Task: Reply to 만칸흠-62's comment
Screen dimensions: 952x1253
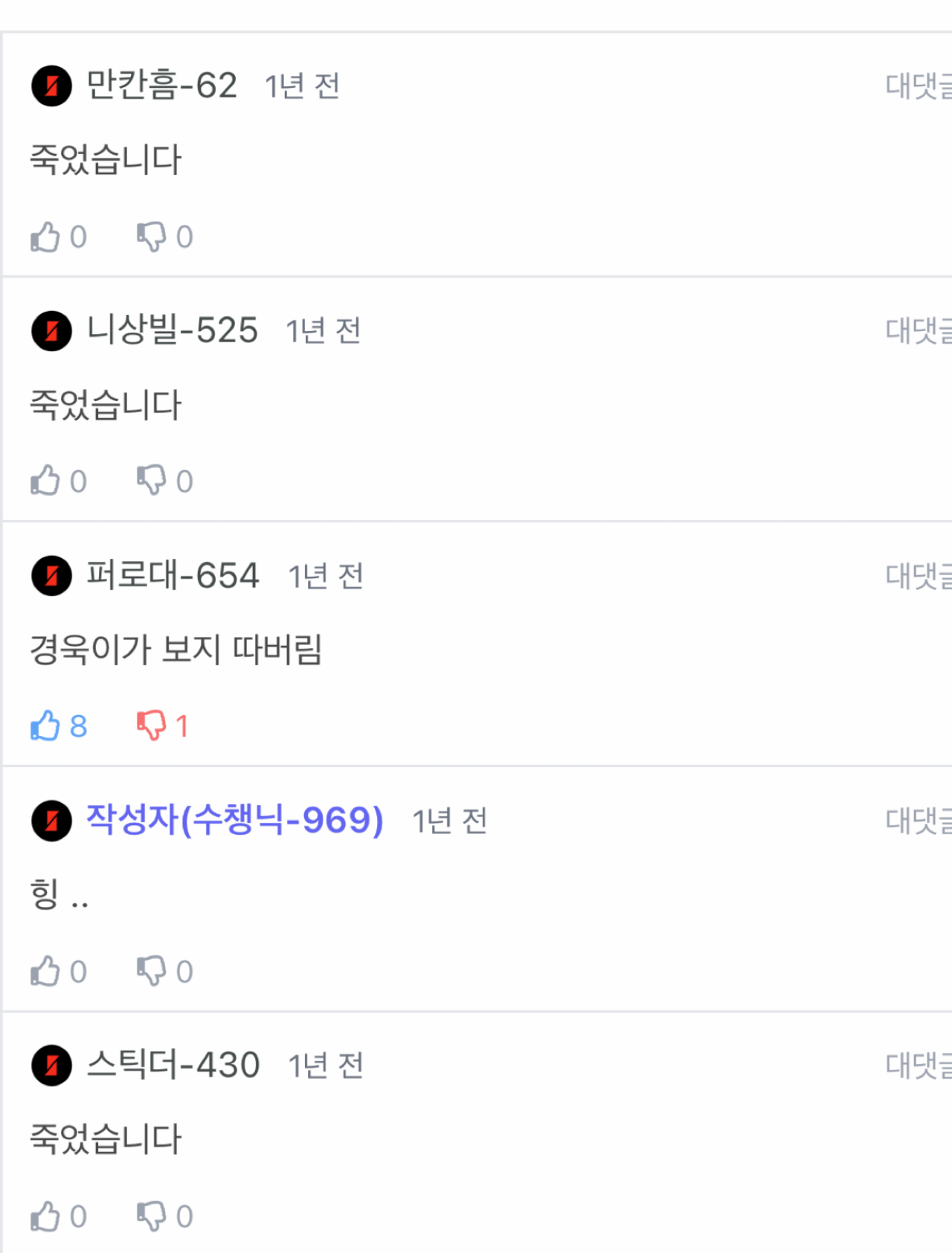Action: (918, 86)
